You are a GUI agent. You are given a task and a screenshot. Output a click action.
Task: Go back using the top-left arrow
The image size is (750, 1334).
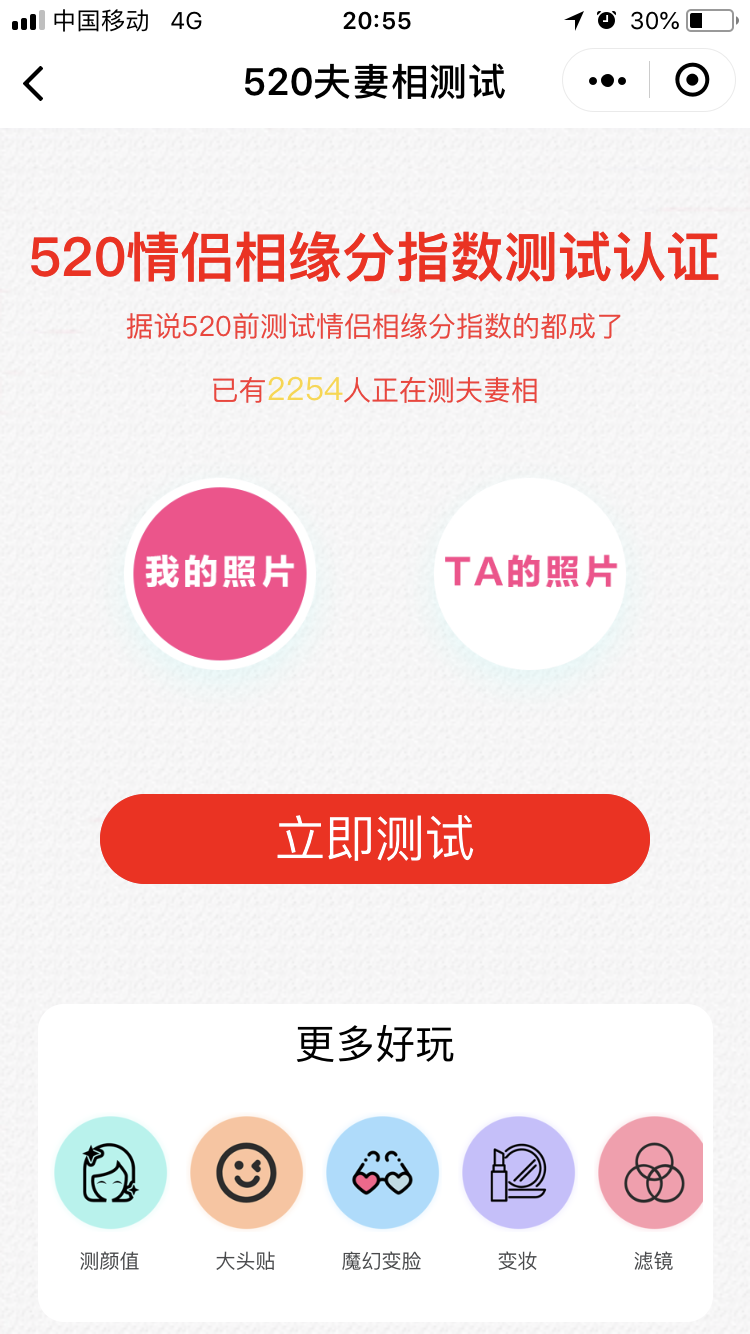(34, 83)
